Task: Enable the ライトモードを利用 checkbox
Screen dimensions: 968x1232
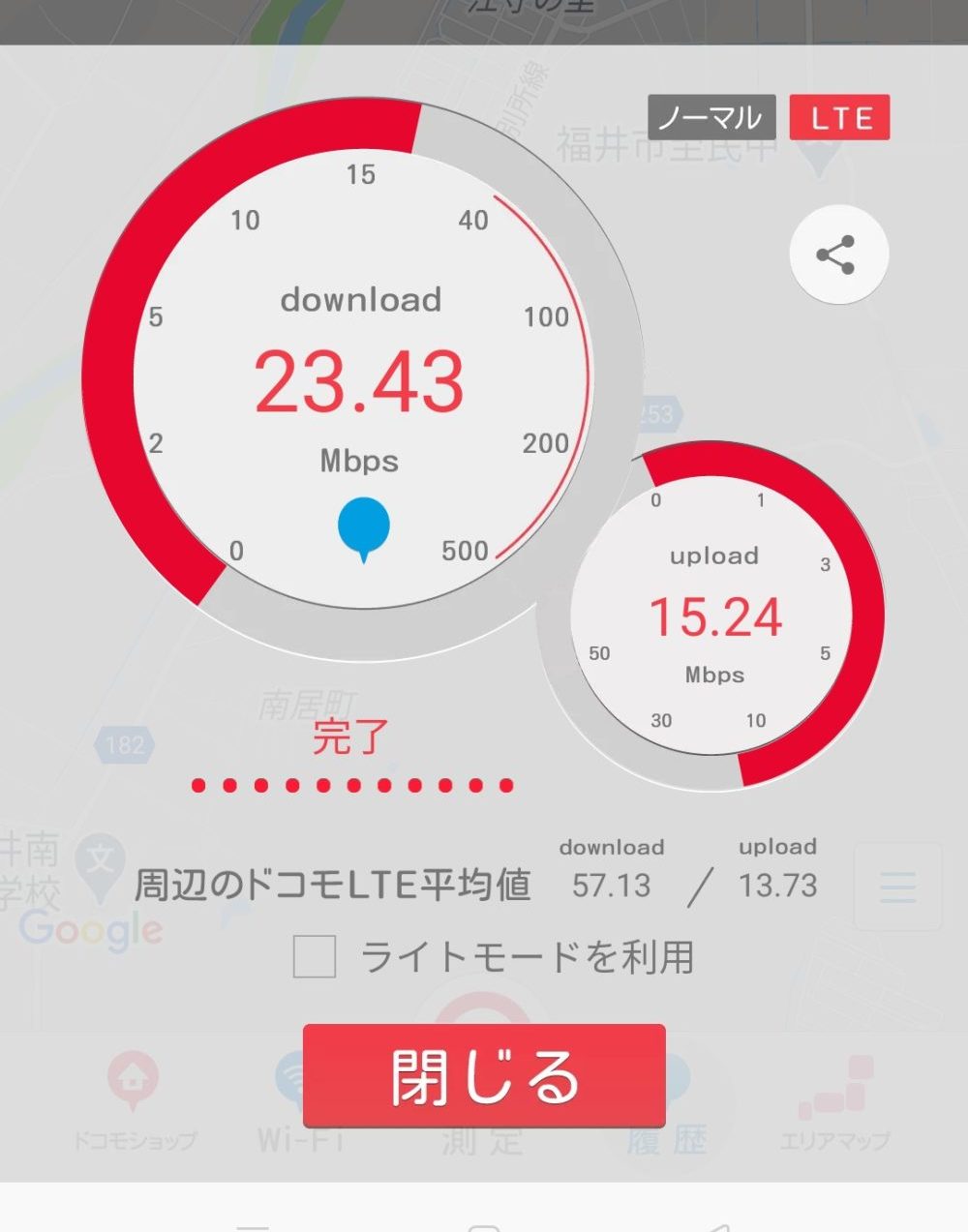Action: (x=315, y=956)
